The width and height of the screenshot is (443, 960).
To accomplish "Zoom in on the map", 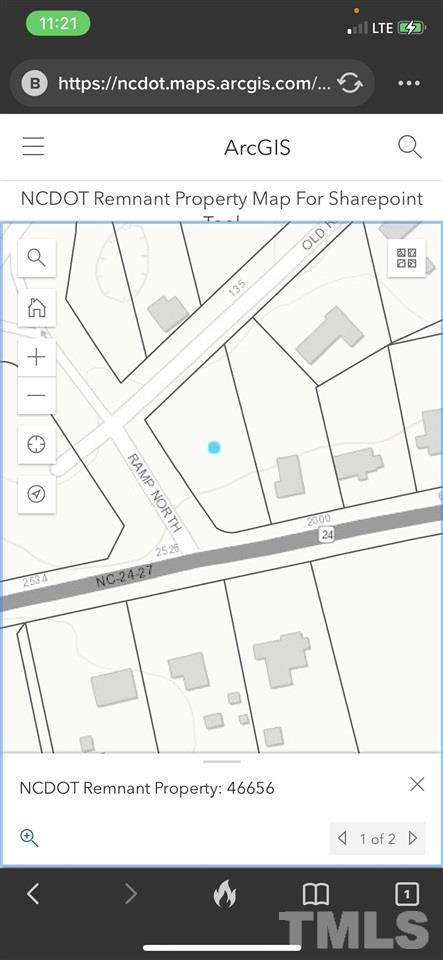I will 37,357.
